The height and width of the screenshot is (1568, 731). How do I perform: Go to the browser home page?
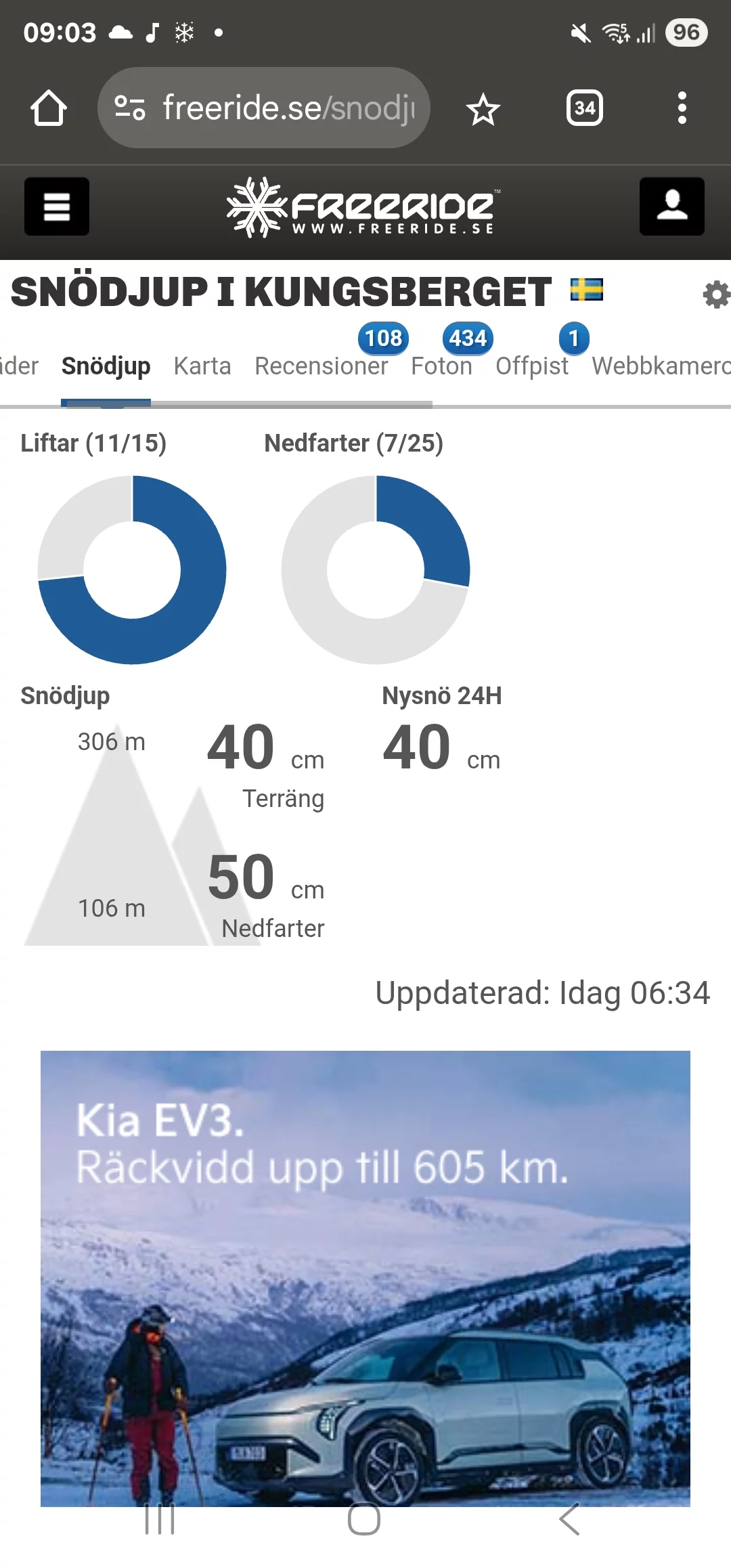coord(49,108)
